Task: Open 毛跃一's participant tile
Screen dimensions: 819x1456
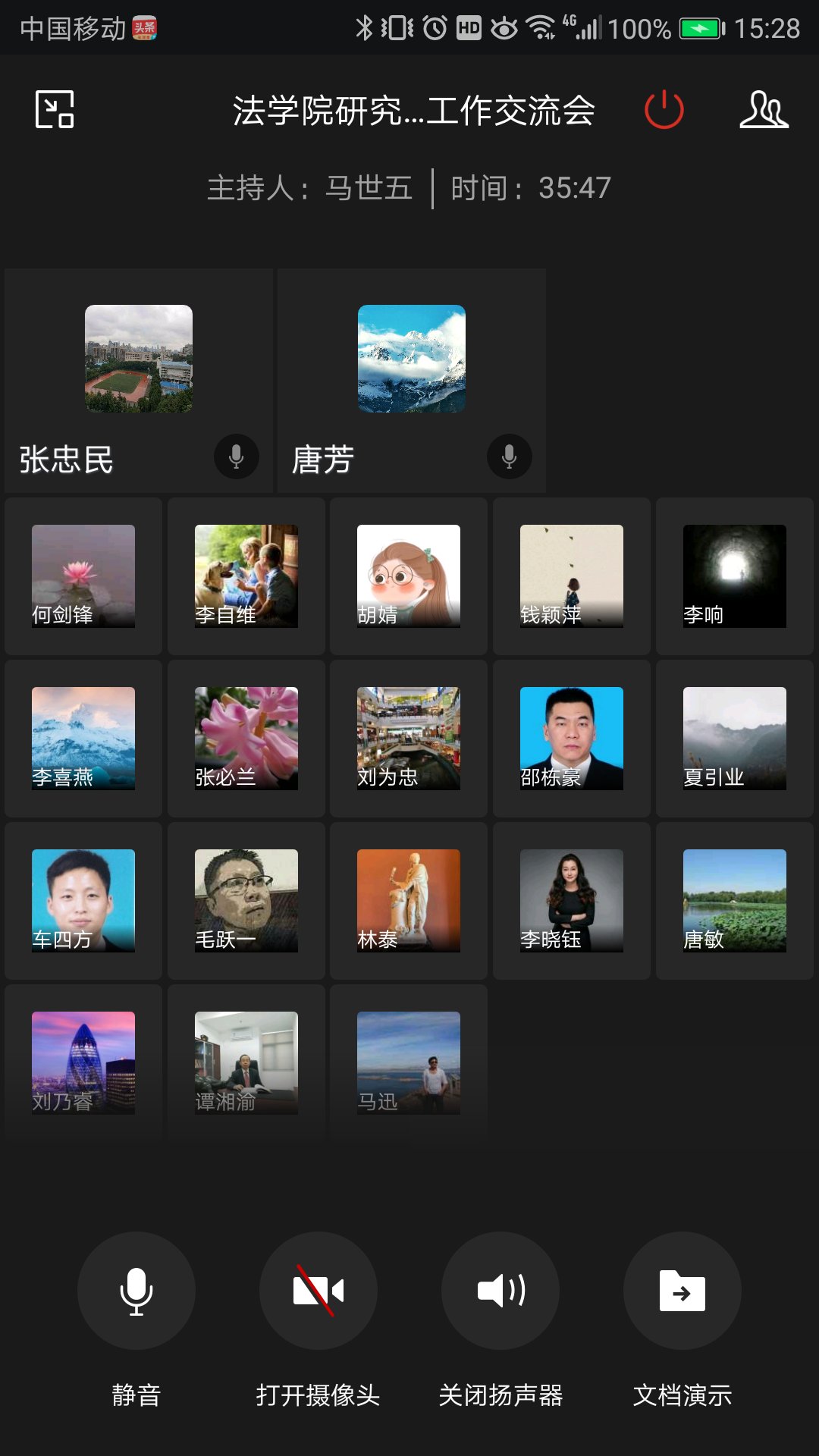Action: tap(246, 901)
